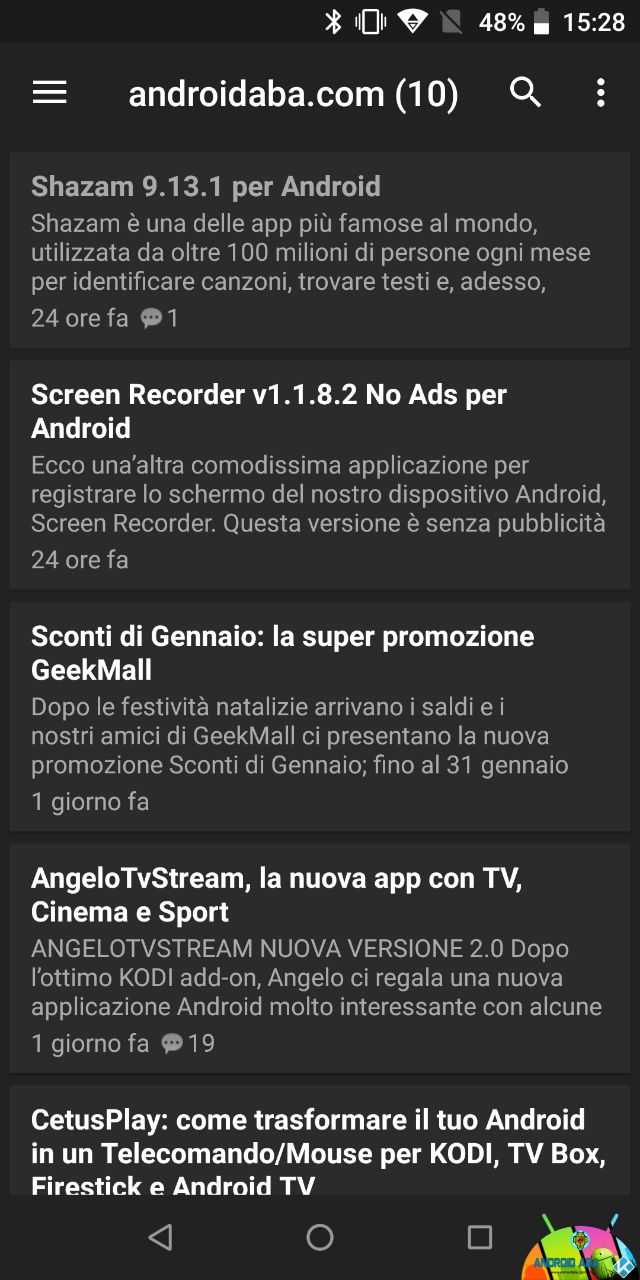Read the Sconti di Gennaio GeekMall article

(x=320, y=717)
